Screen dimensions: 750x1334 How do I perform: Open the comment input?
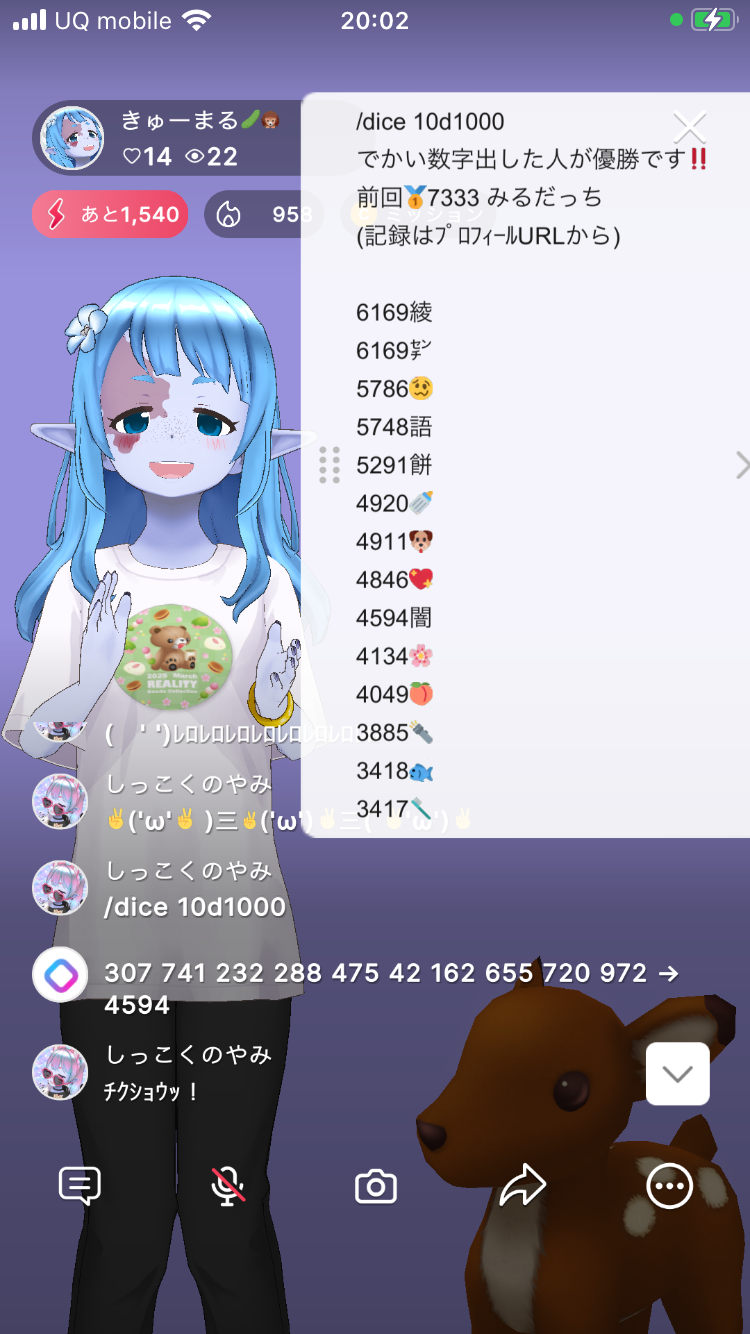[x=80, y=1186]
